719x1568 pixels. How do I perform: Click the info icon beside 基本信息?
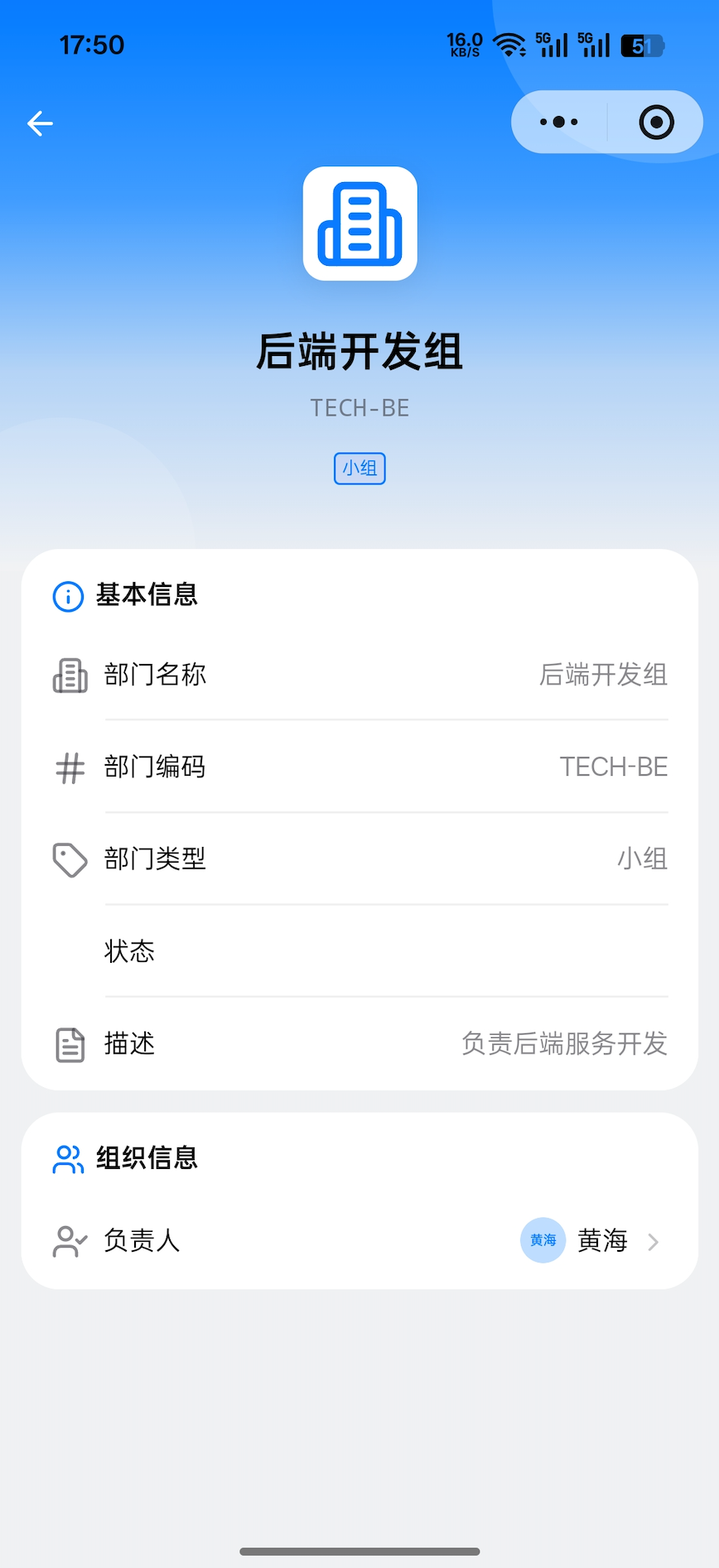[67, 595]
